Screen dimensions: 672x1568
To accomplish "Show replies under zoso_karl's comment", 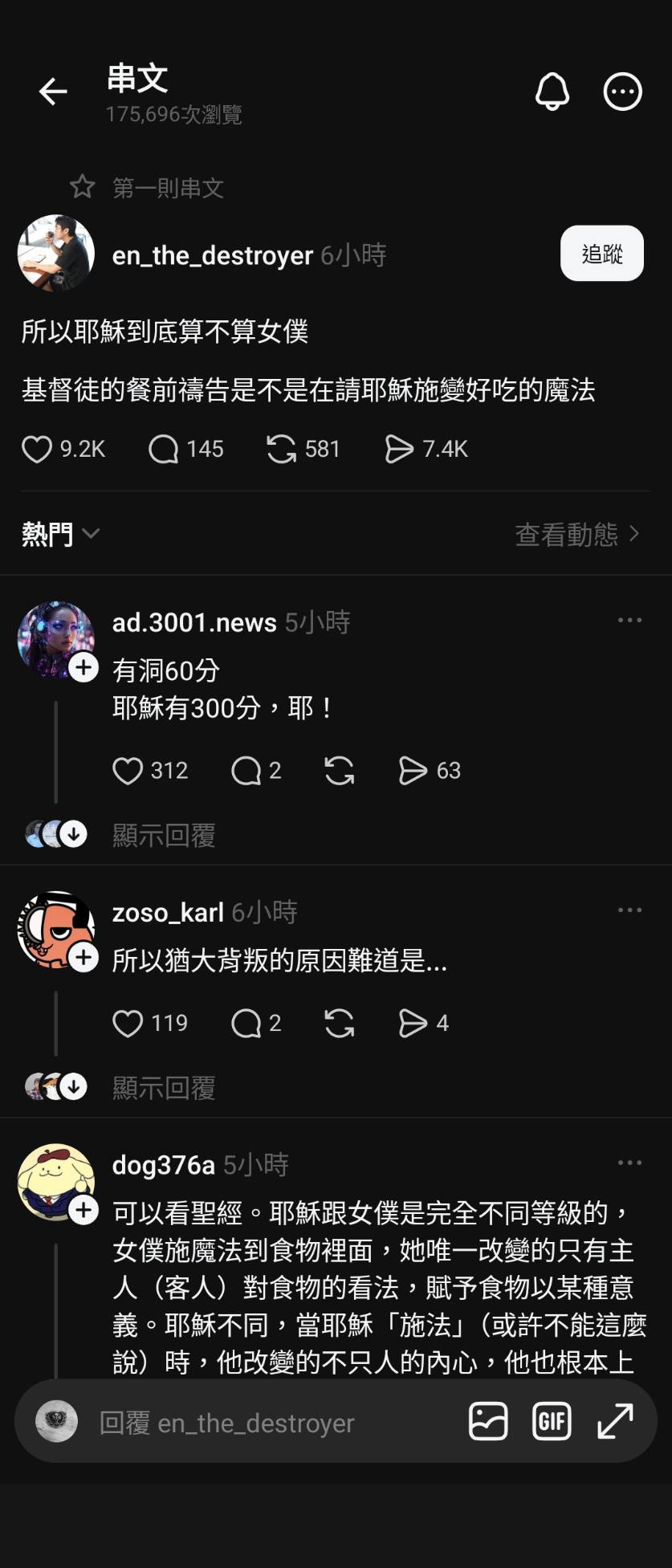I will tap(164, 1088).
